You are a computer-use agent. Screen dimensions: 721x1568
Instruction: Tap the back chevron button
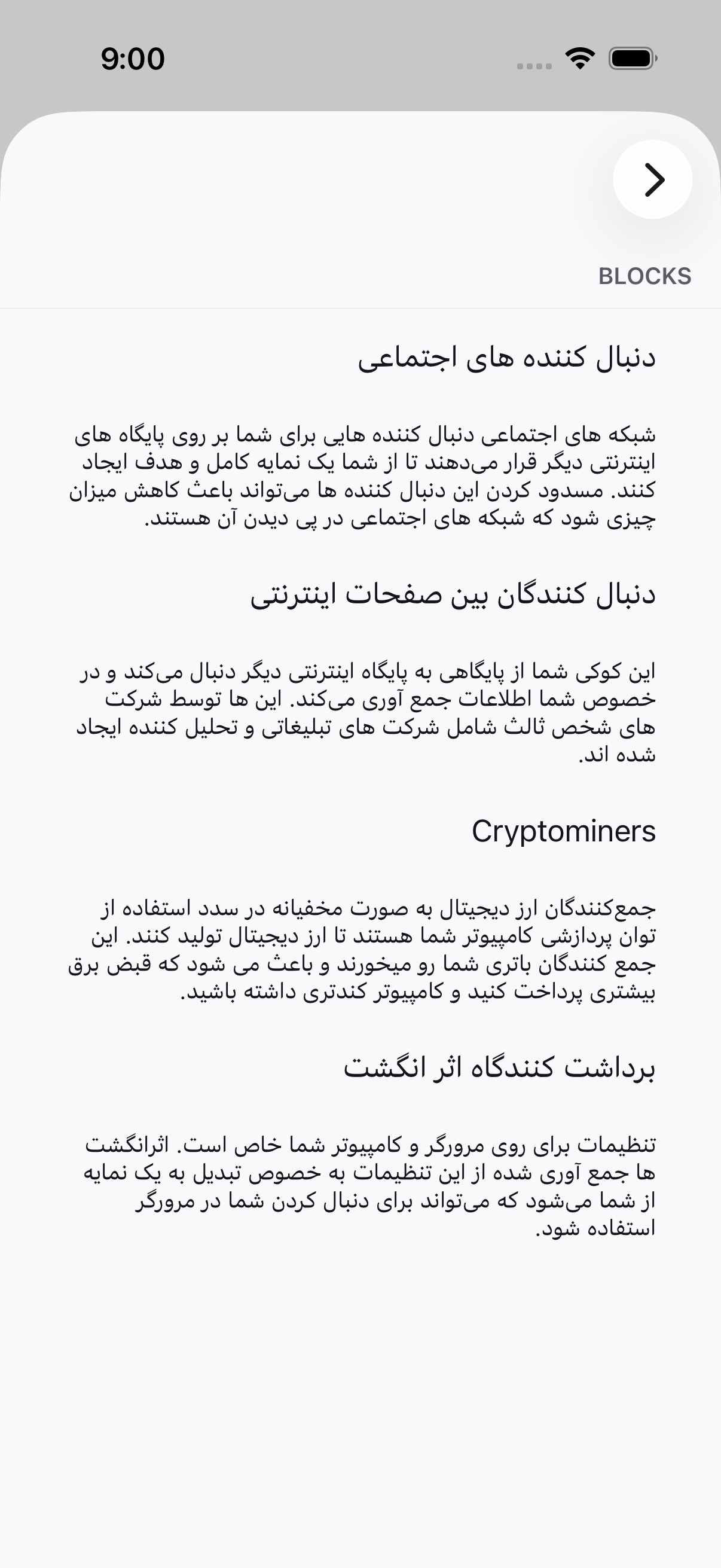click(652, 179)
